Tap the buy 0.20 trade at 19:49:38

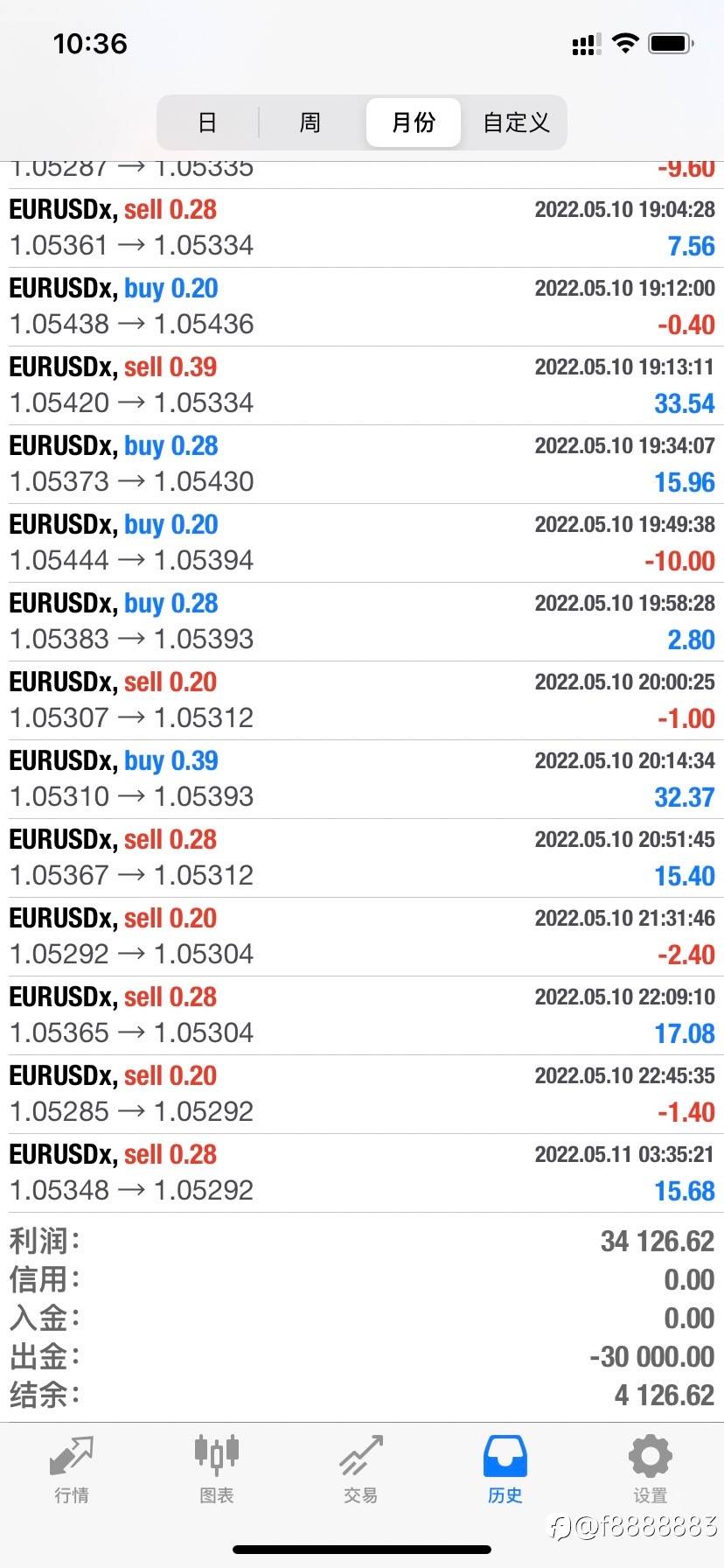[362, 543]
